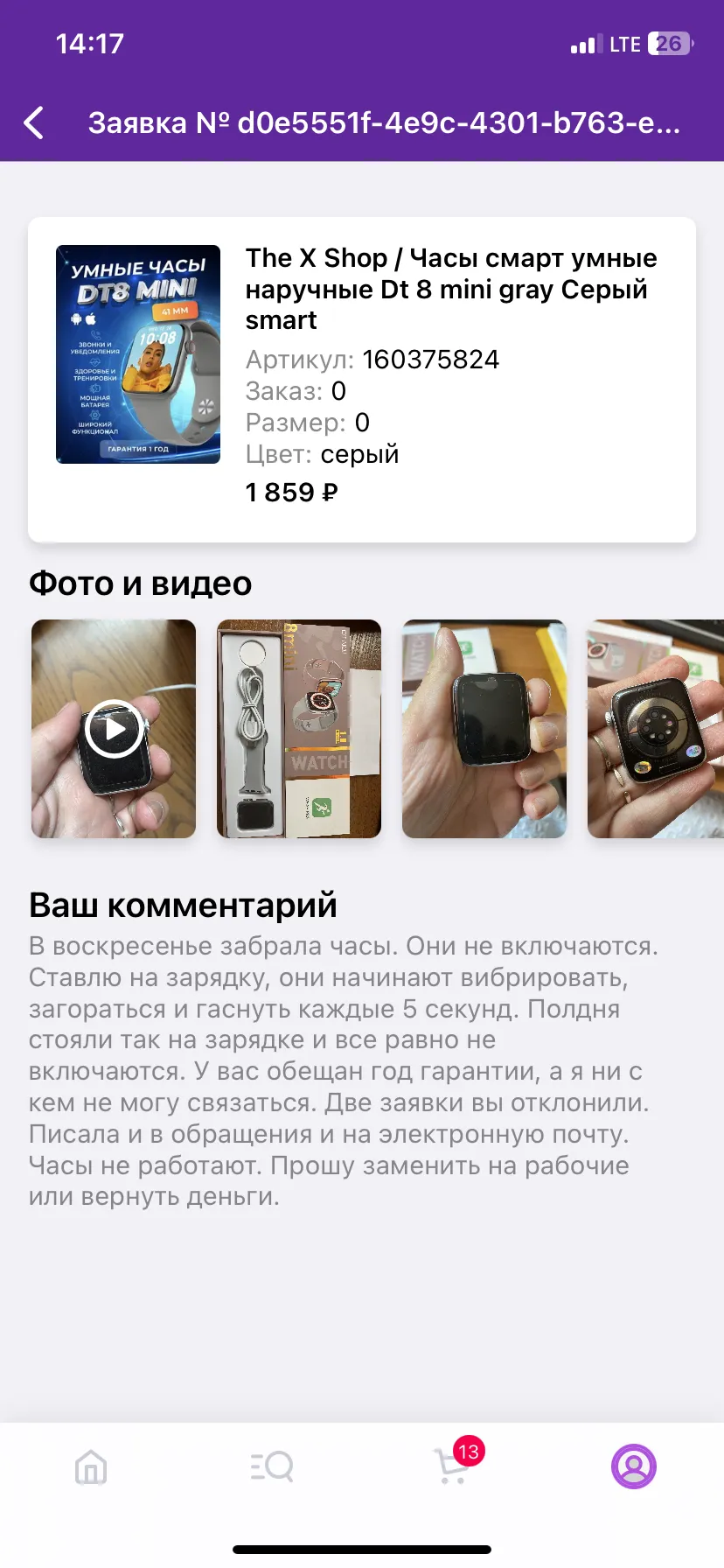Play the attached video of the watch

point(114,729)
